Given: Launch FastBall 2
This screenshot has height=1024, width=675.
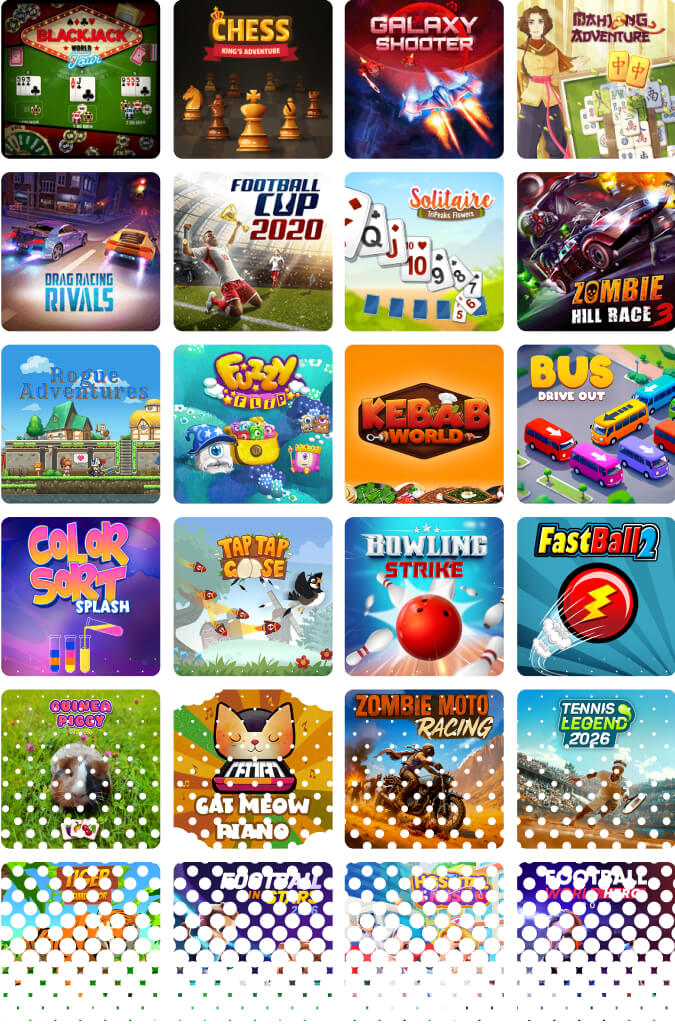Looking at the screenshot, I should click(x=596, y=596).
